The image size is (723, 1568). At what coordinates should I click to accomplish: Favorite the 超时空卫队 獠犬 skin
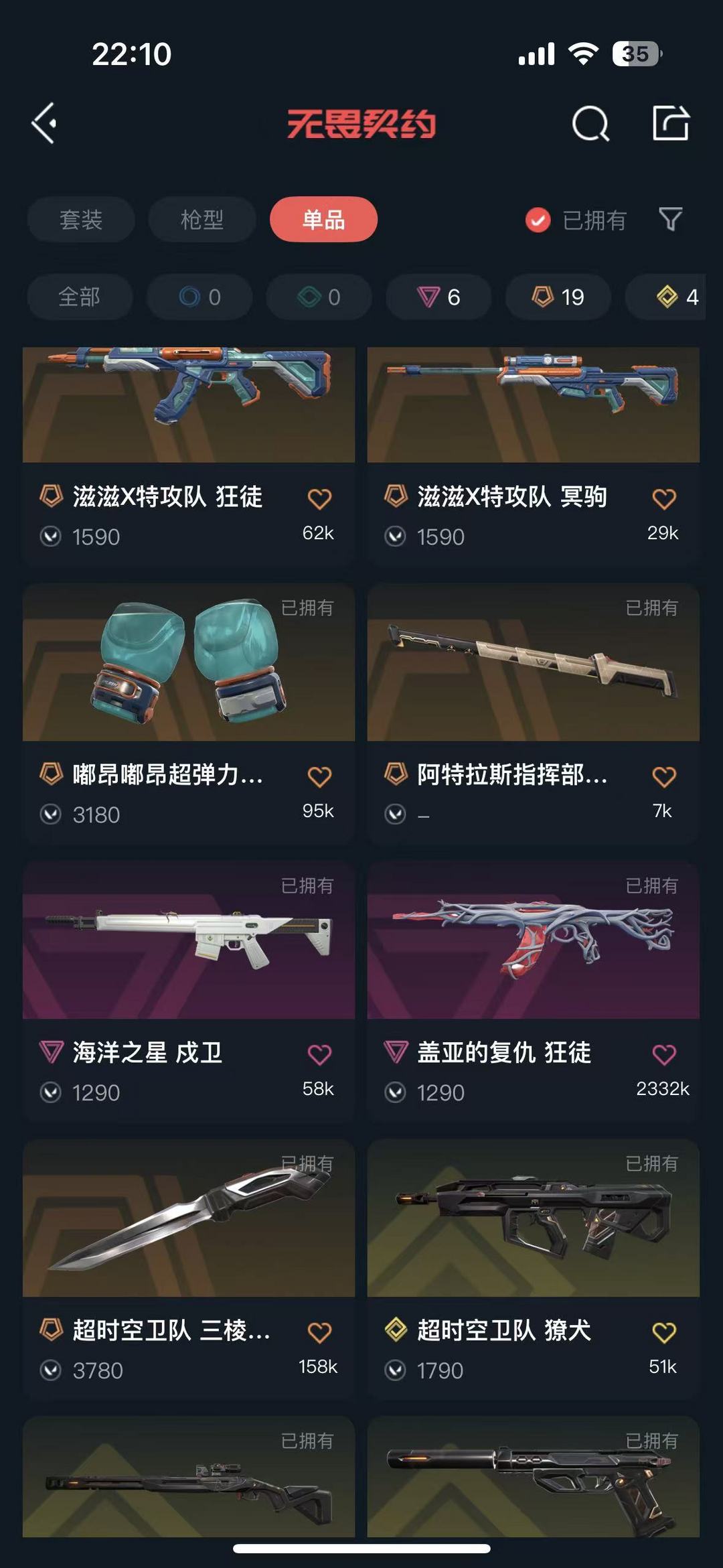663,1333
